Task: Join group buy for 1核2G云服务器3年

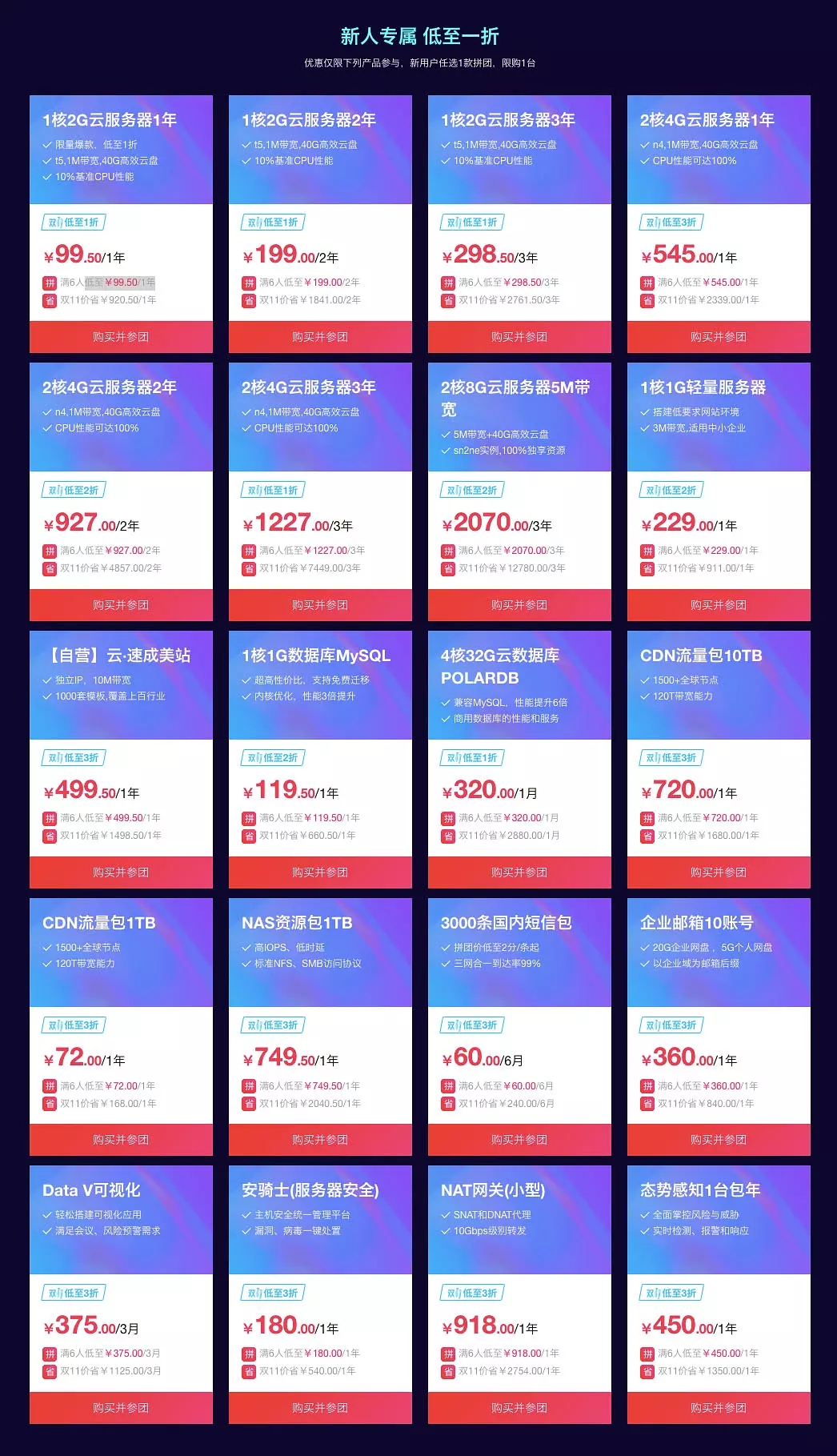Action: (519, 337)
